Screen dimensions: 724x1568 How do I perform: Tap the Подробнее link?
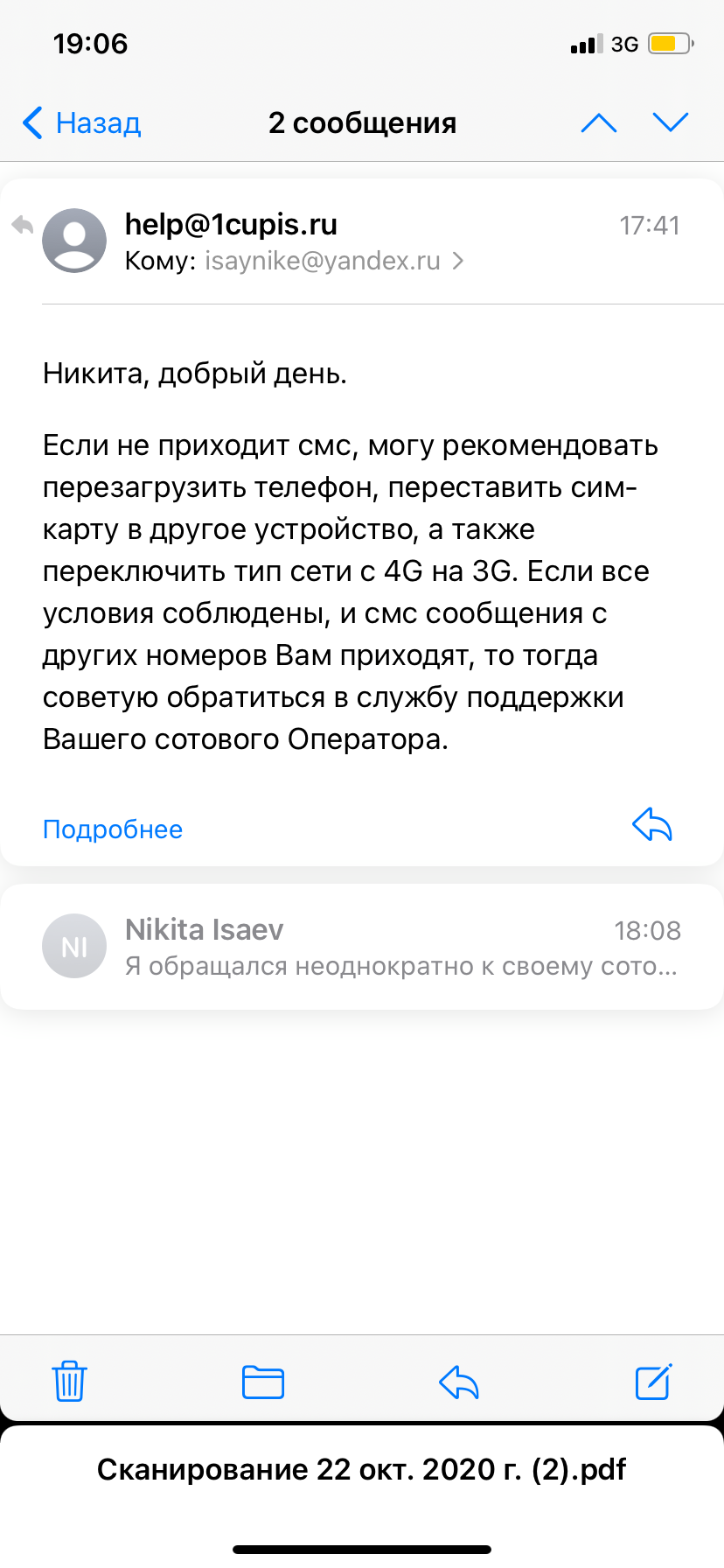[x=113, y=829]
